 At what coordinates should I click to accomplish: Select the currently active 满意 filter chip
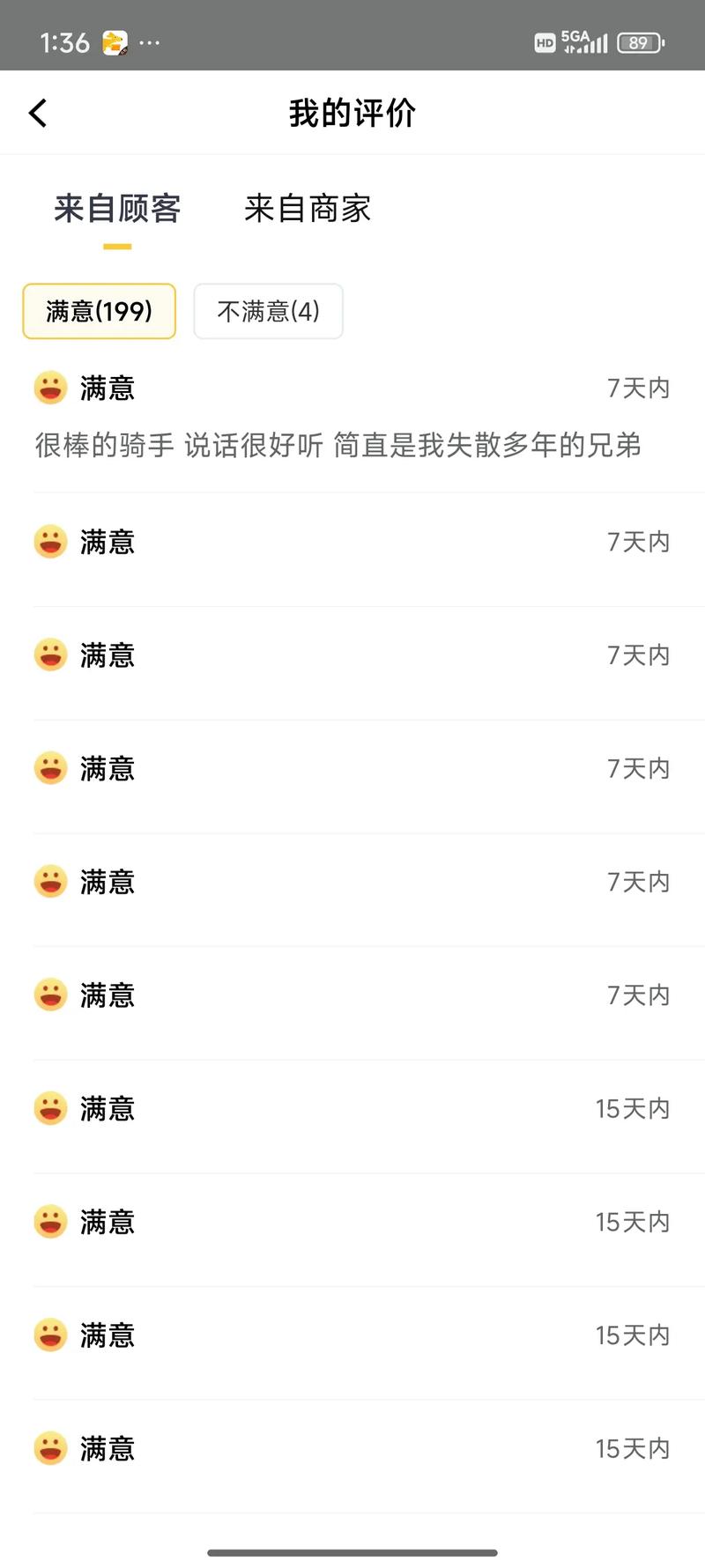coord(99,310)
